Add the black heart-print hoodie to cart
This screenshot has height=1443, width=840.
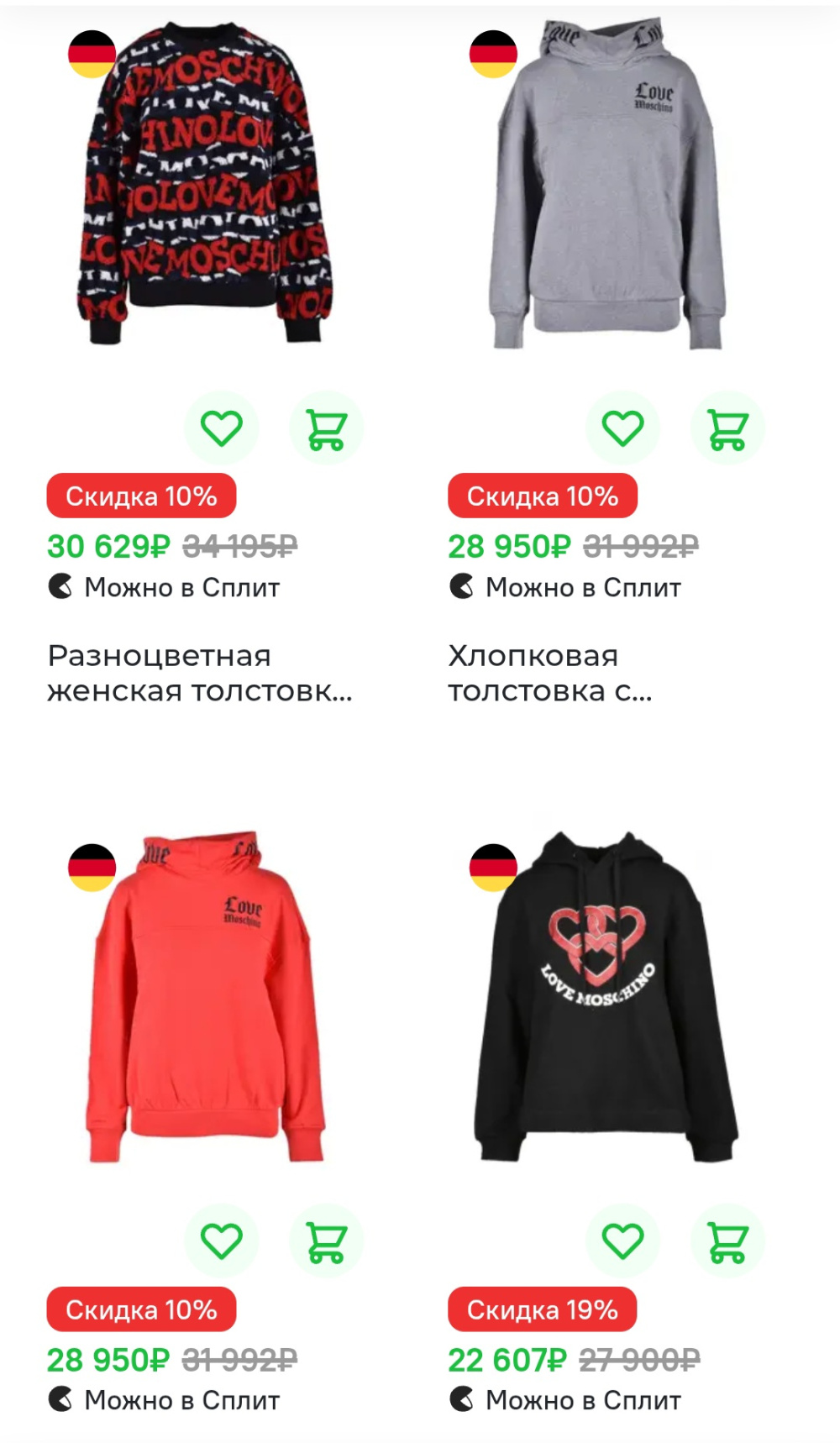pos(727,1241)
